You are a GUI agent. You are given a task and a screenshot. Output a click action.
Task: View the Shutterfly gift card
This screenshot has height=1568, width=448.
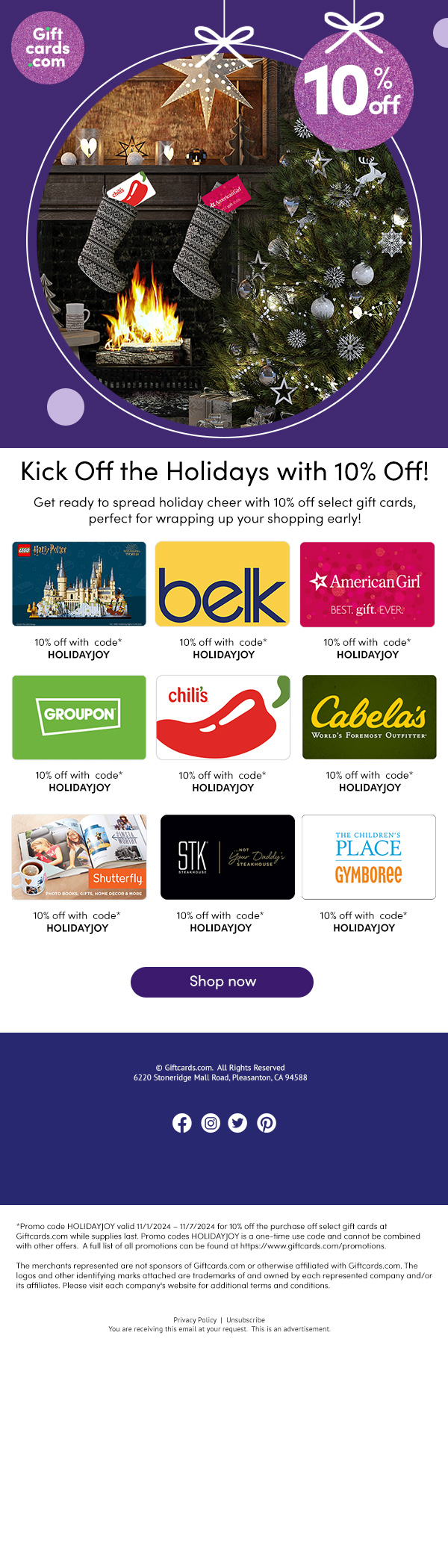[x=79, y=857]
